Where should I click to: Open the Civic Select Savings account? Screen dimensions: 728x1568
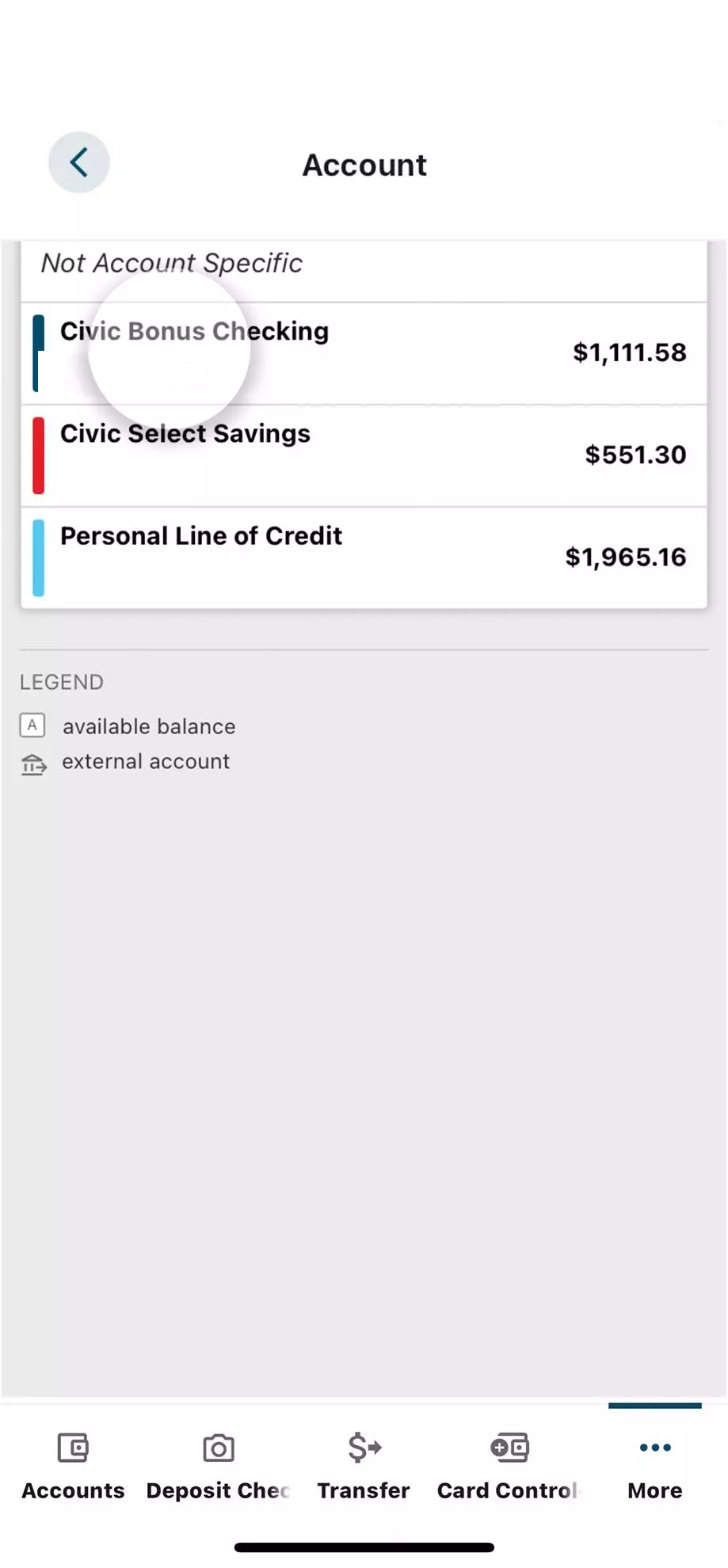185,433
